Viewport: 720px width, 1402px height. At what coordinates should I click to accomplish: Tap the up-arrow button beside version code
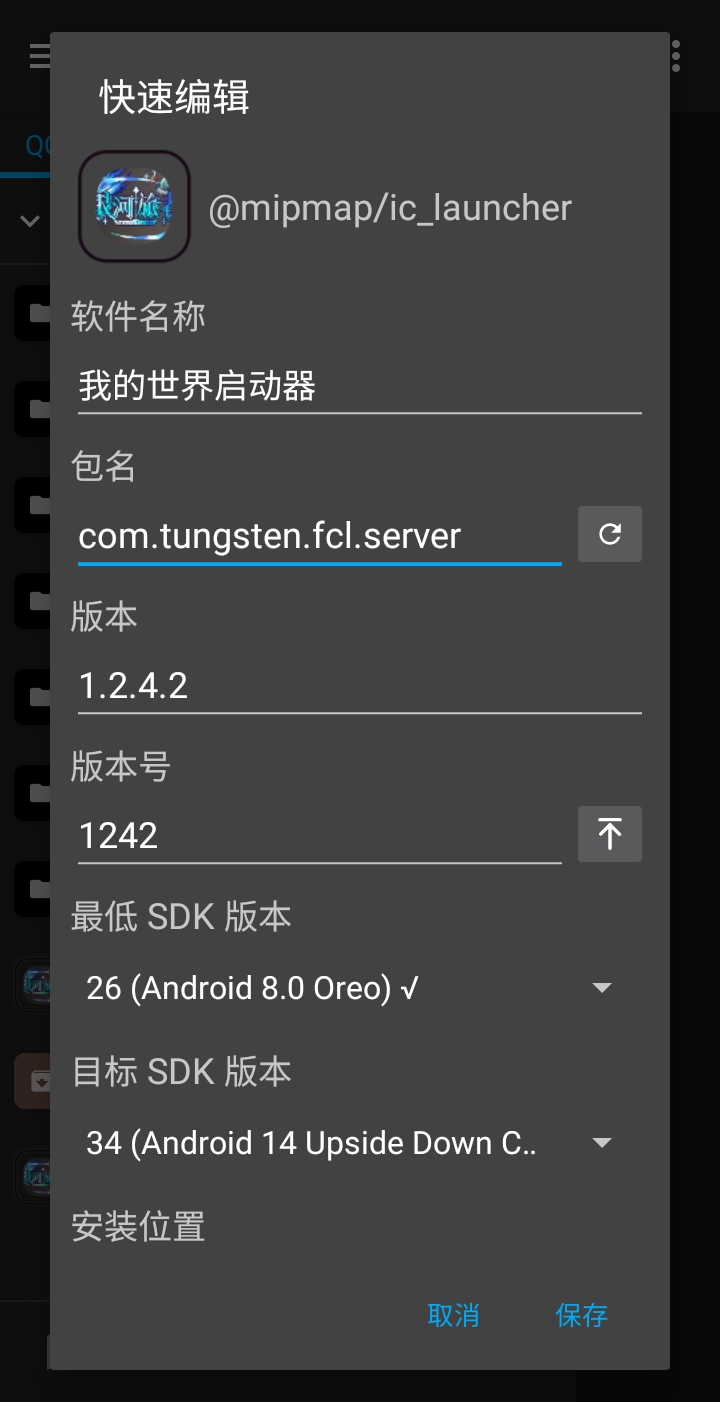(609, 834)
